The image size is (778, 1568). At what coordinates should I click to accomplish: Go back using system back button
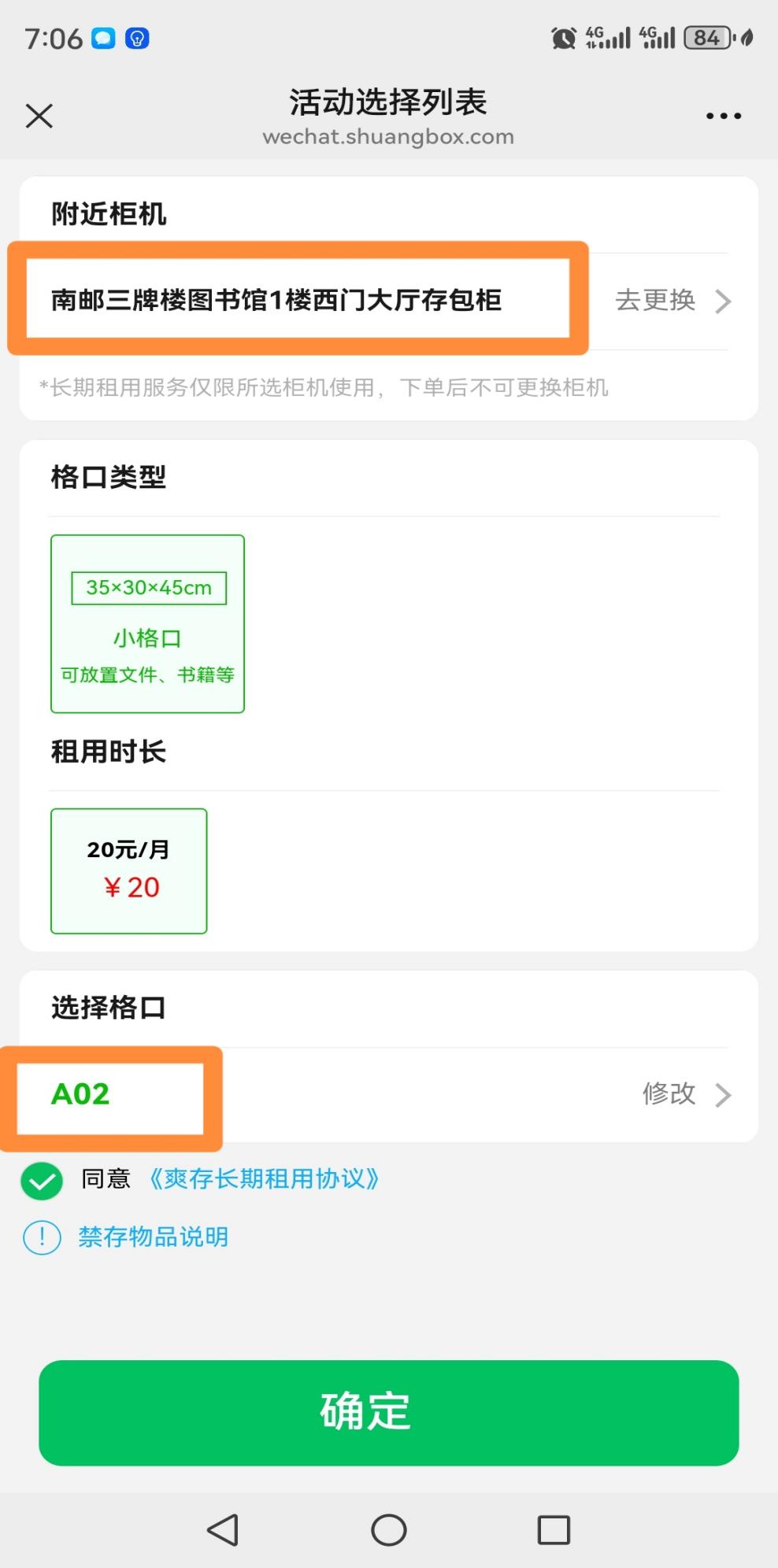point(223,1529)
